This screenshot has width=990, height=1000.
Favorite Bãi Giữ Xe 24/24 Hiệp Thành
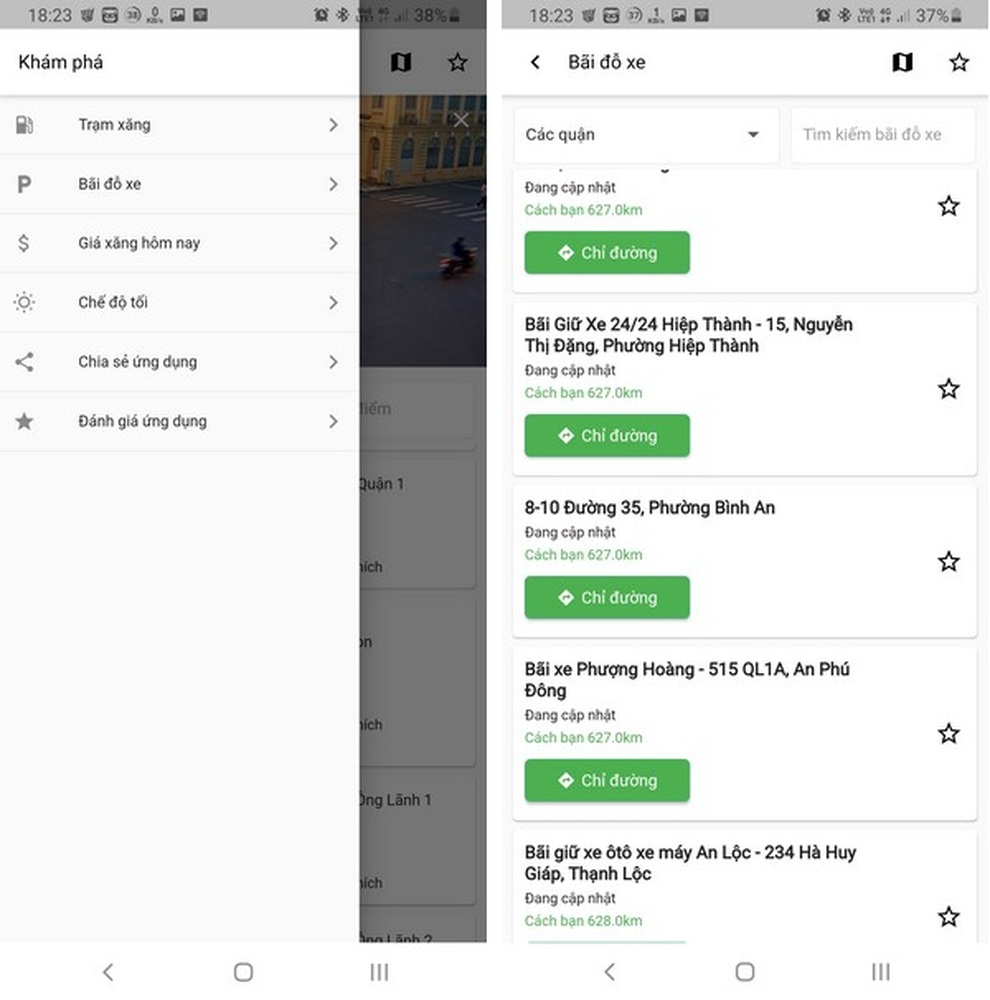tap(948, 389)
